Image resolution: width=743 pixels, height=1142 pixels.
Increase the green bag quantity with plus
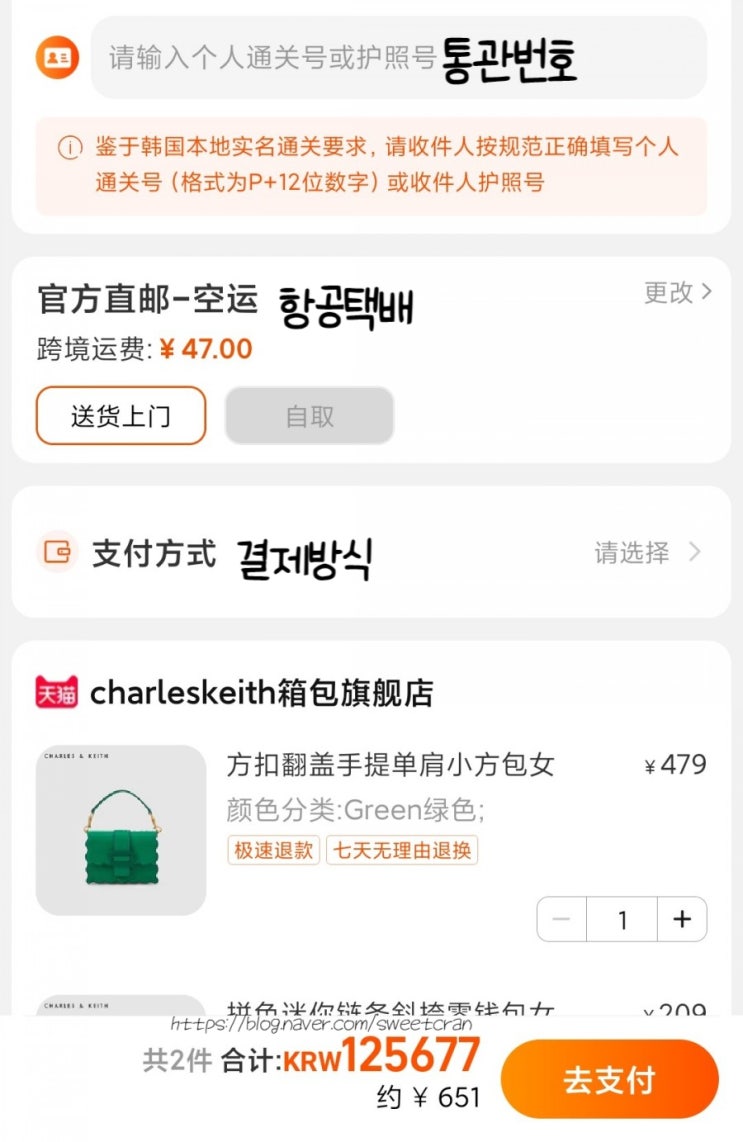(682, 919)
